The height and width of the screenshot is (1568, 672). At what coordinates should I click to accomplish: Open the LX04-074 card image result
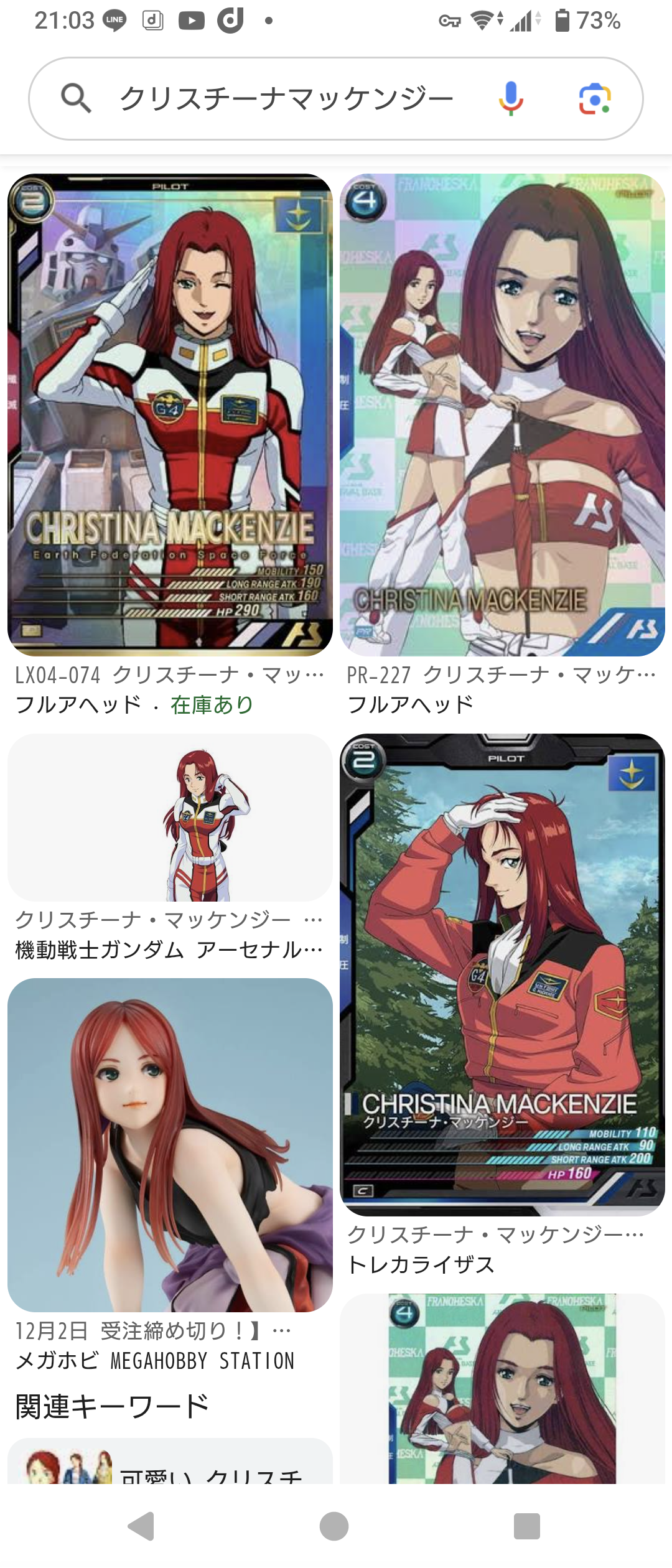coord(170,414)
